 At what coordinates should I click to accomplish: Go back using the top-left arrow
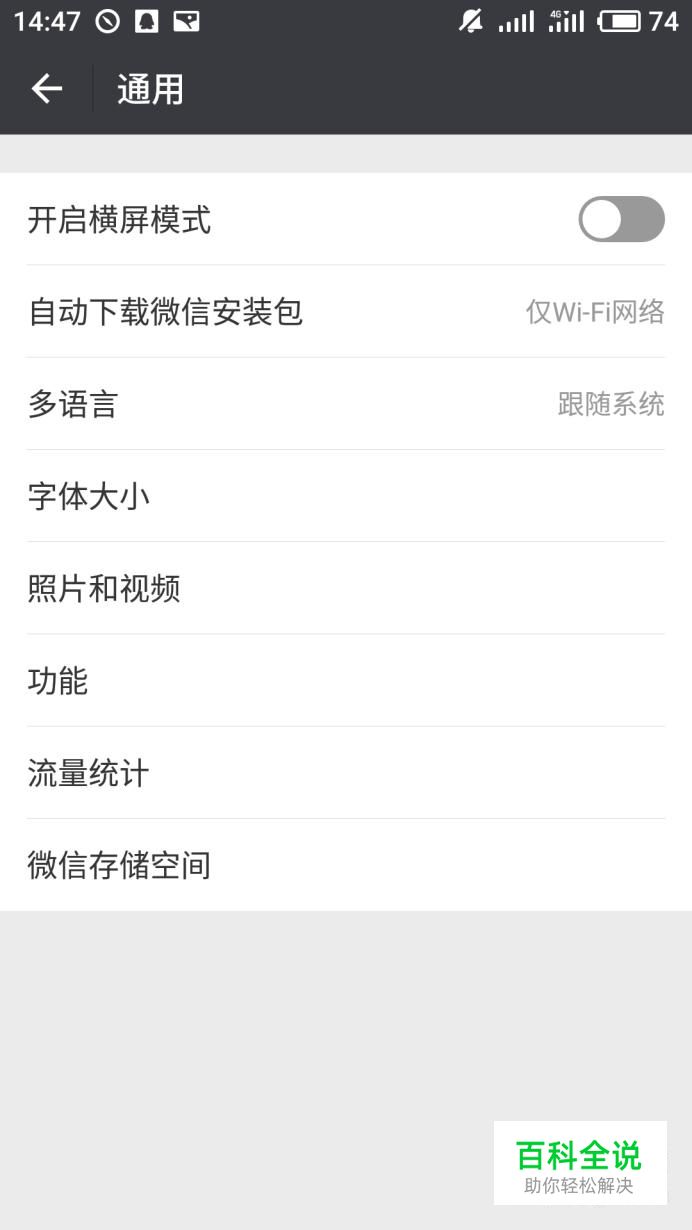47,89
